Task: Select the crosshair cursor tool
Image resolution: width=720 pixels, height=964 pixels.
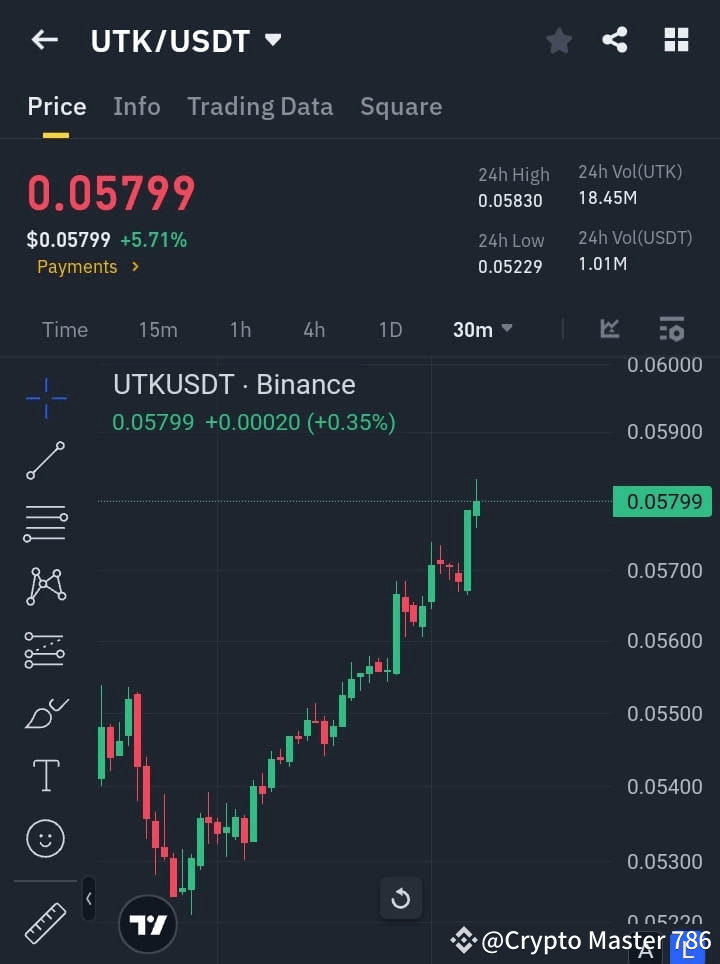Action: click(x=44, y=398)
